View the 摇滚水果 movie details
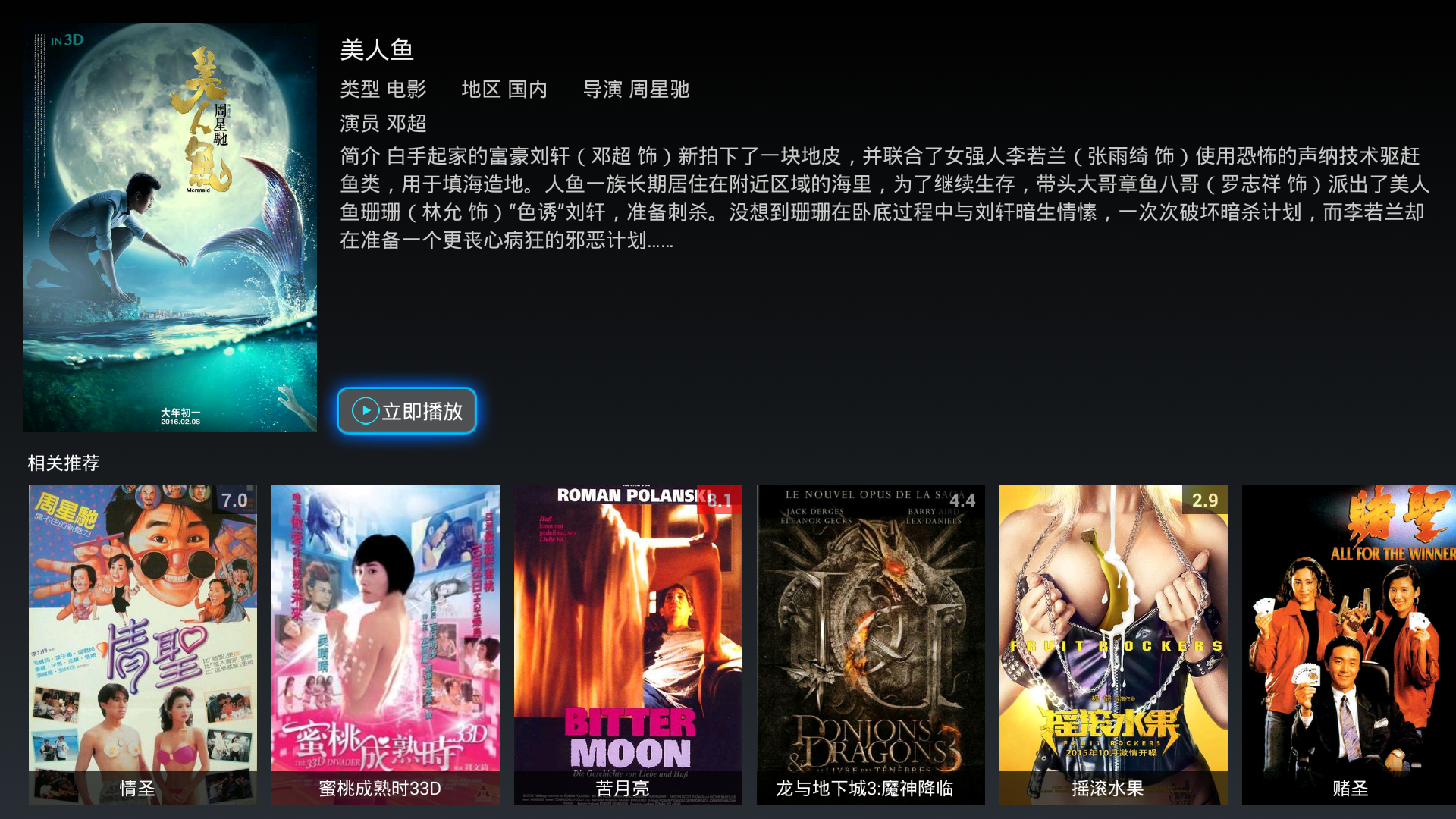 (1113, 645)
